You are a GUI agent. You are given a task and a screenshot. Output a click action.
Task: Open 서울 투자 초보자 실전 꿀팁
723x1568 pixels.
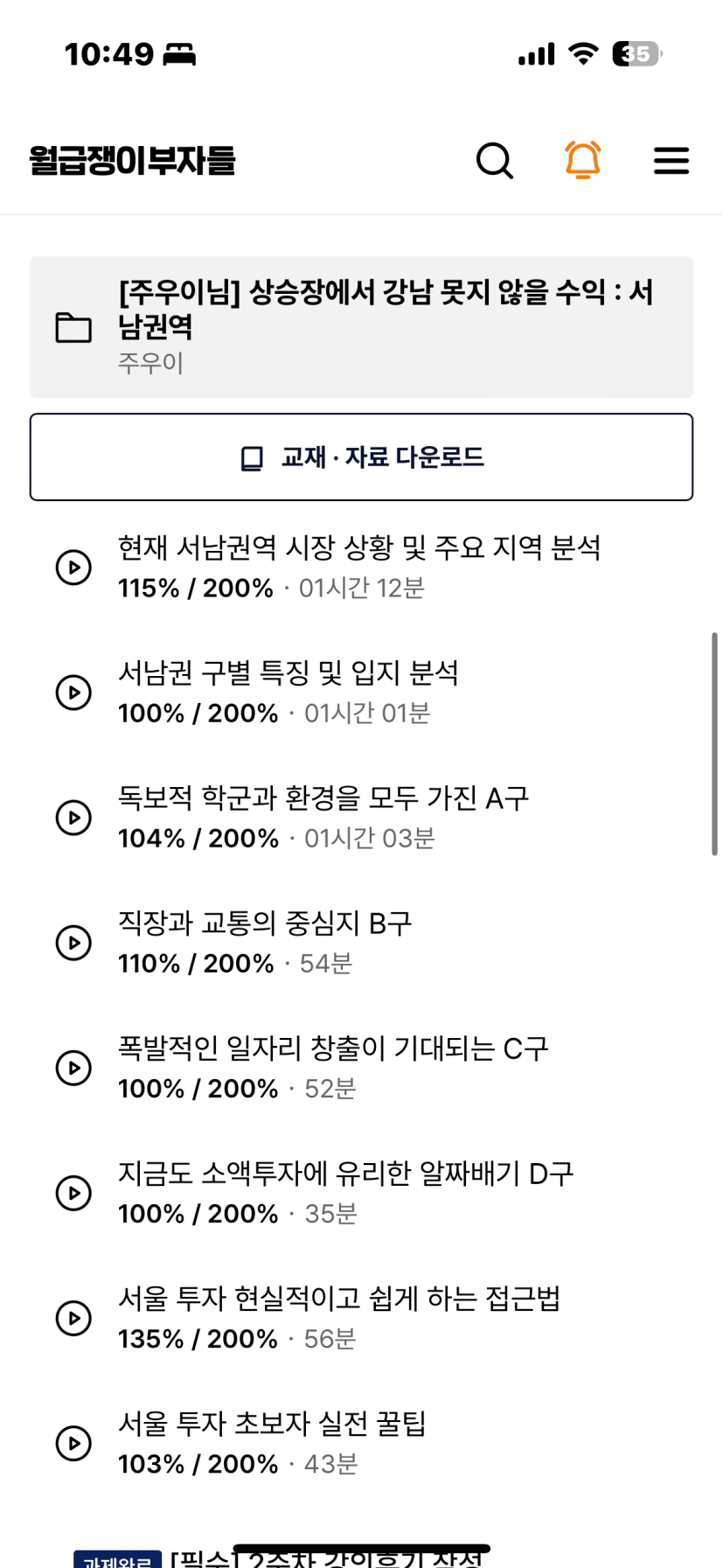tap(361, 1443)
